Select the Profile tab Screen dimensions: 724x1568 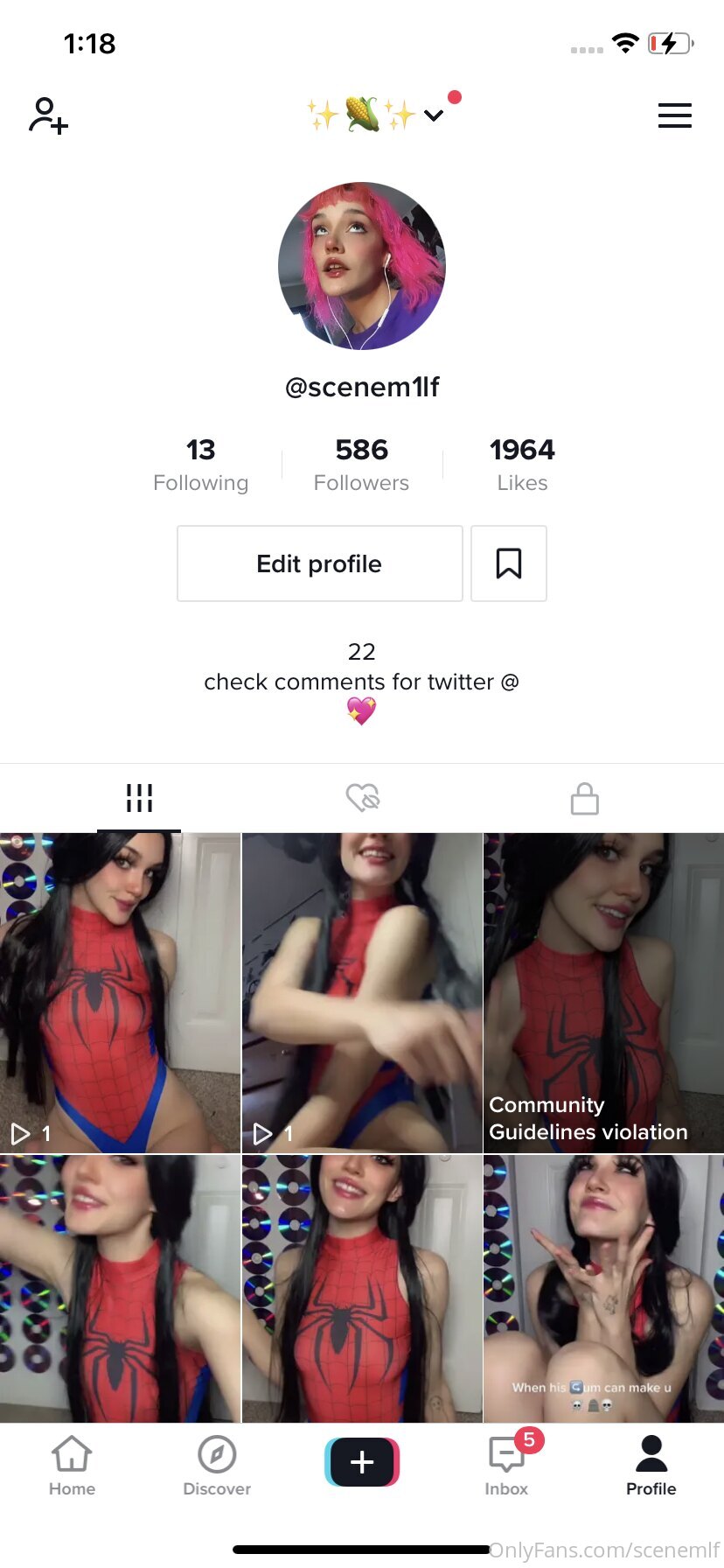(x=651, y=1466)
